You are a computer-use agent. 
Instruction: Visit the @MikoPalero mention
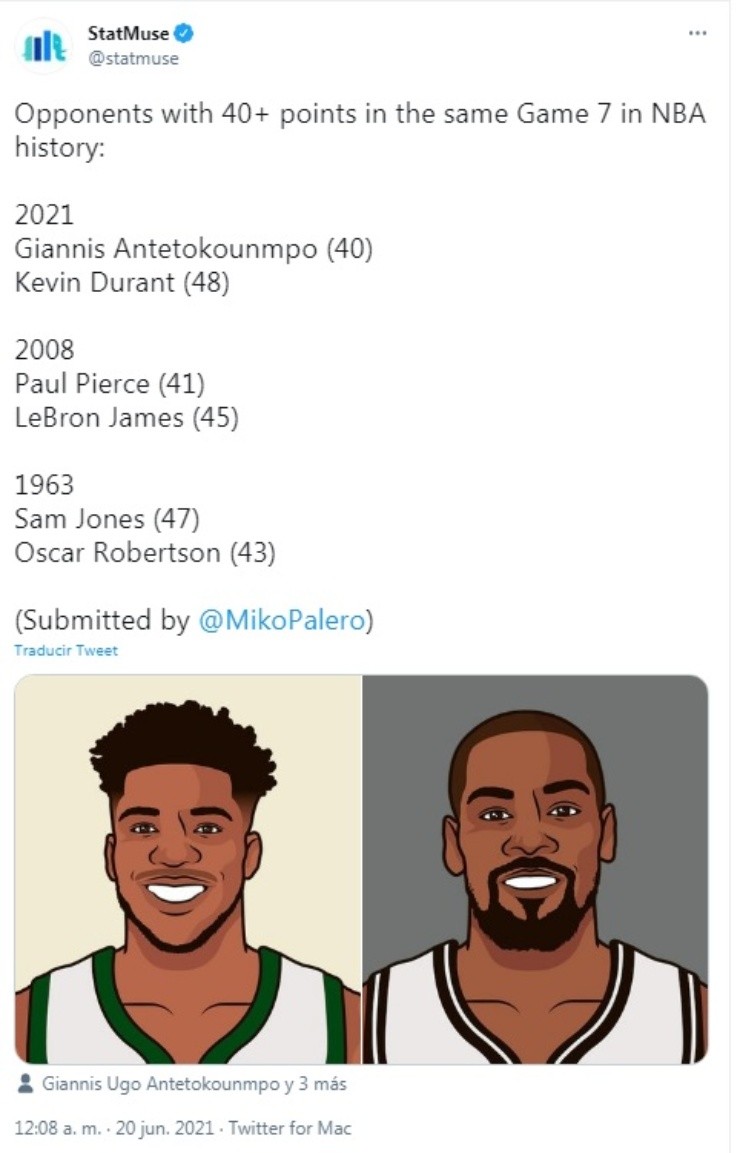[x=283, y=620]
